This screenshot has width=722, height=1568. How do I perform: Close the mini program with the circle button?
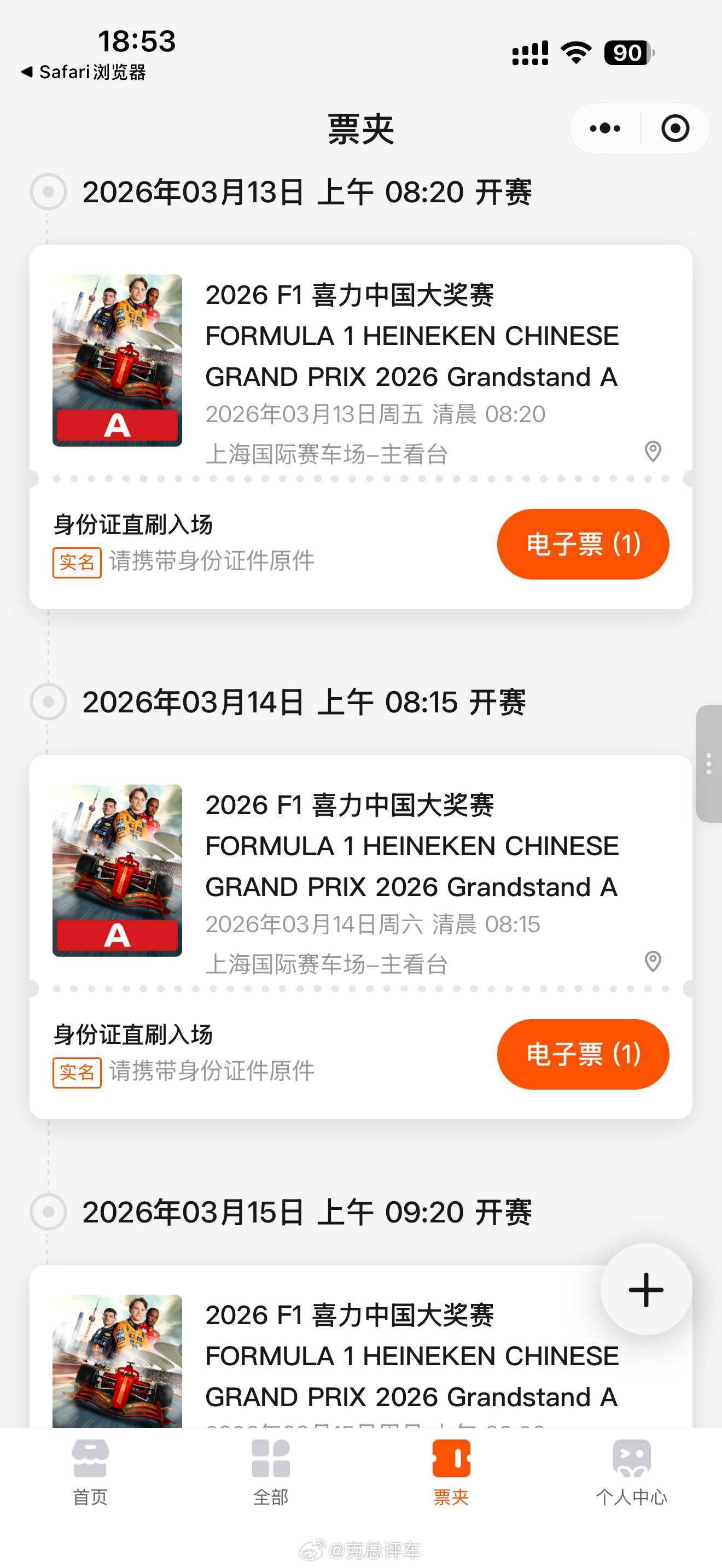[x=674, y=128]
